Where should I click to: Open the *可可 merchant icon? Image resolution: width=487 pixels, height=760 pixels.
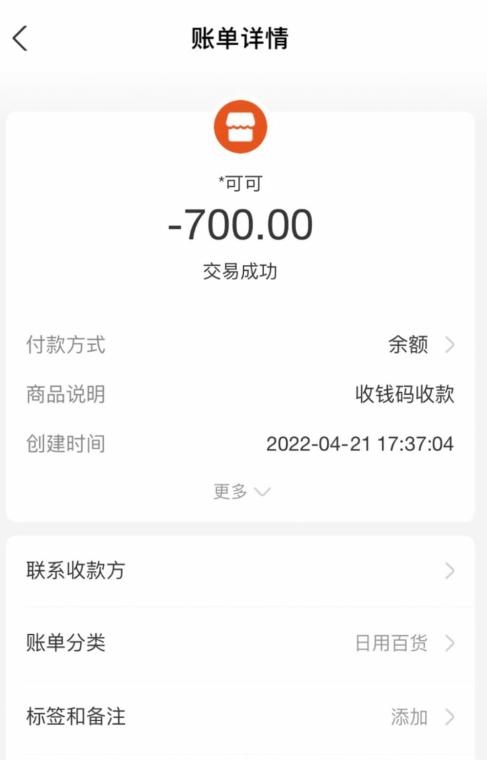click(240, 127)
